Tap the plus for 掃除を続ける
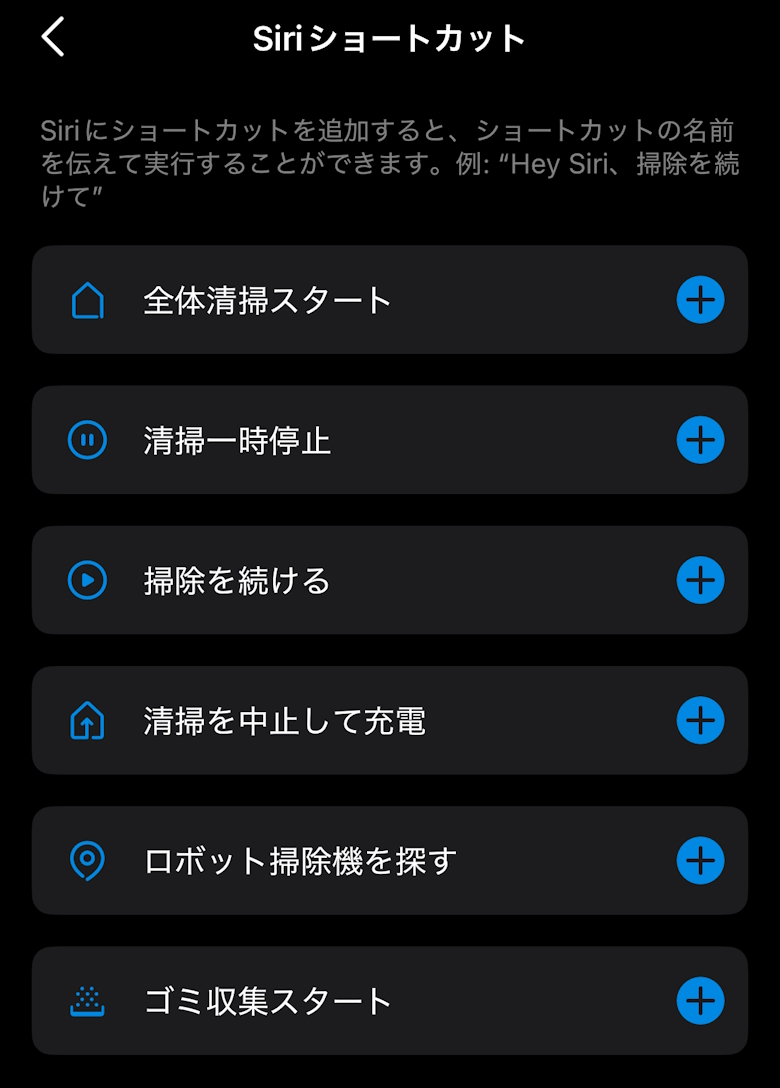Viewport: 780px width, 1088px height. [x=700, y=580]
